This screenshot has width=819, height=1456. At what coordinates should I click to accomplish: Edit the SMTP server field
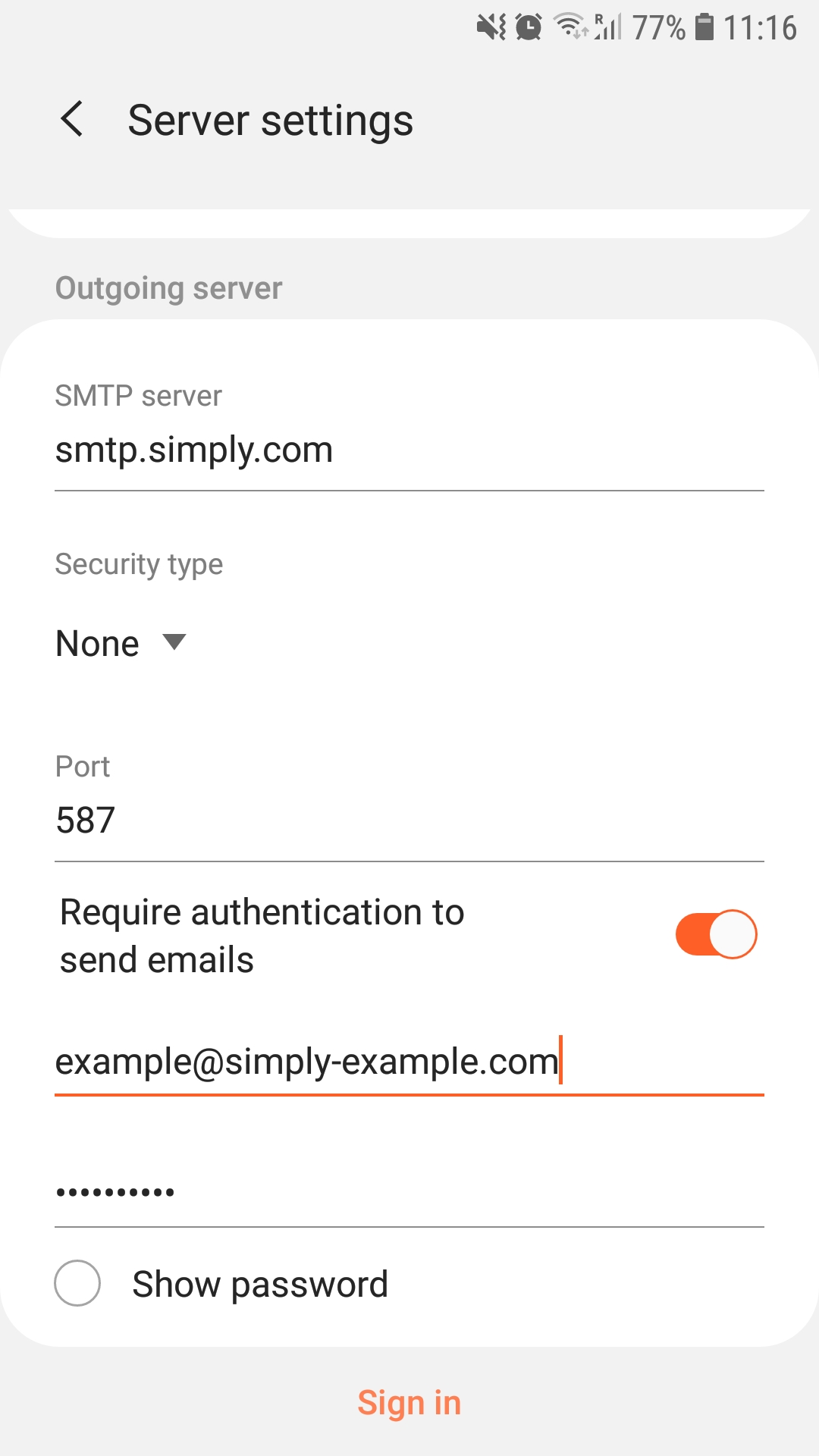pos(408,450)
